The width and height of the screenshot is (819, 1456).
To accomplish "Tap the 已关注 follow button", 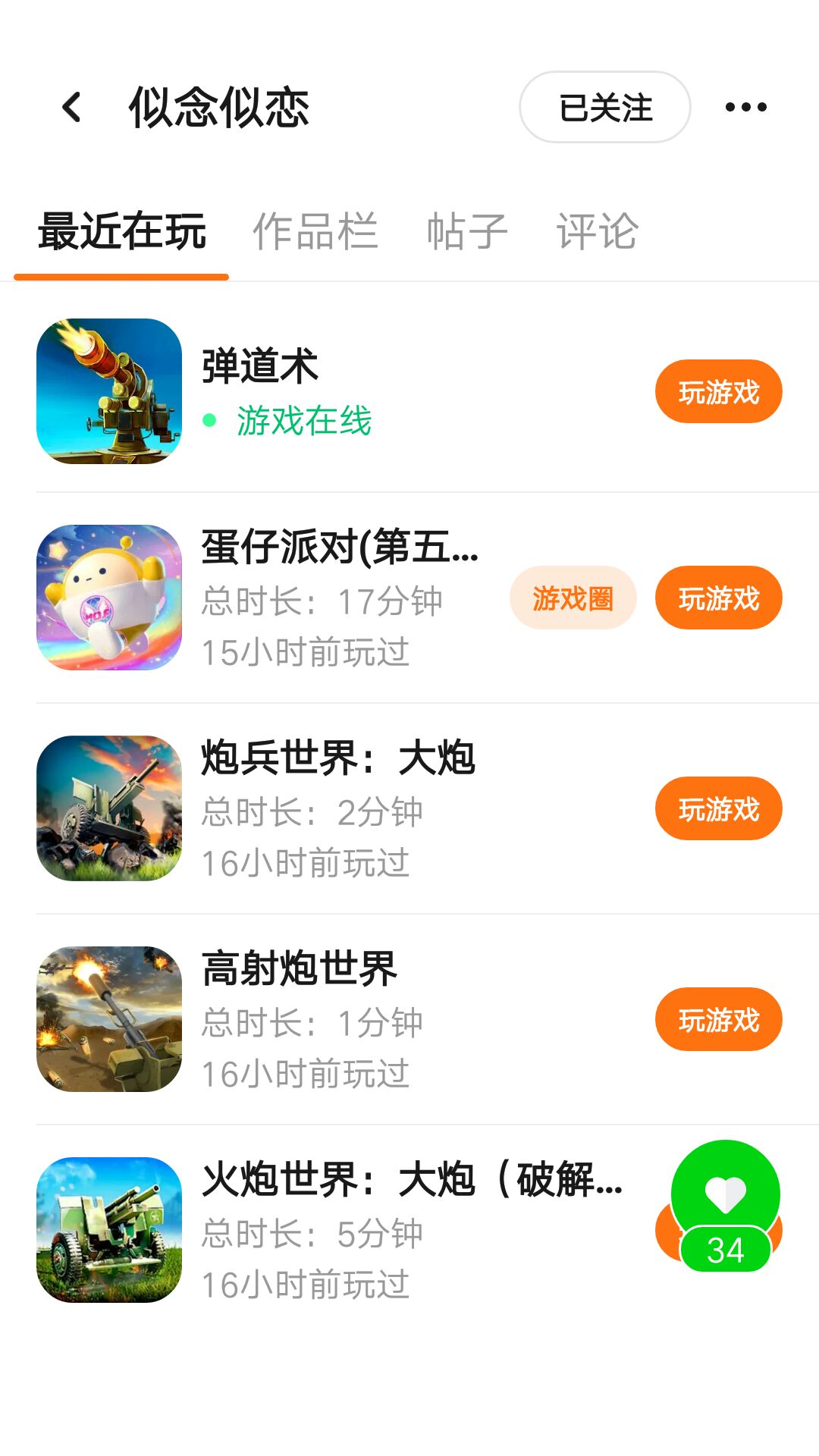I will [604, 107].
